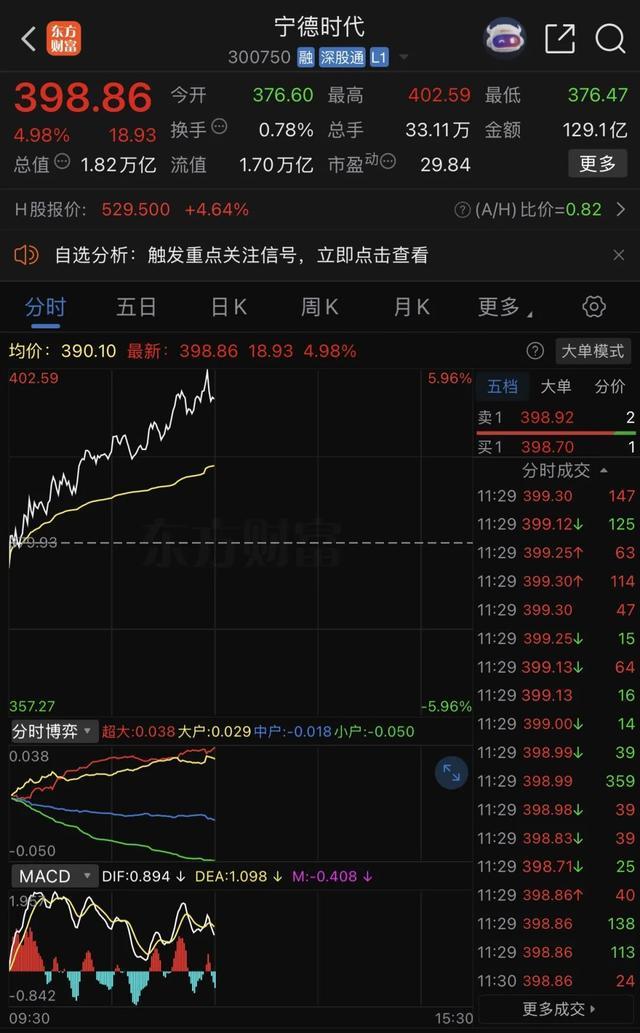Go back using the top-left arrow
640x1033 pixels.
click(x=28, y=39)
